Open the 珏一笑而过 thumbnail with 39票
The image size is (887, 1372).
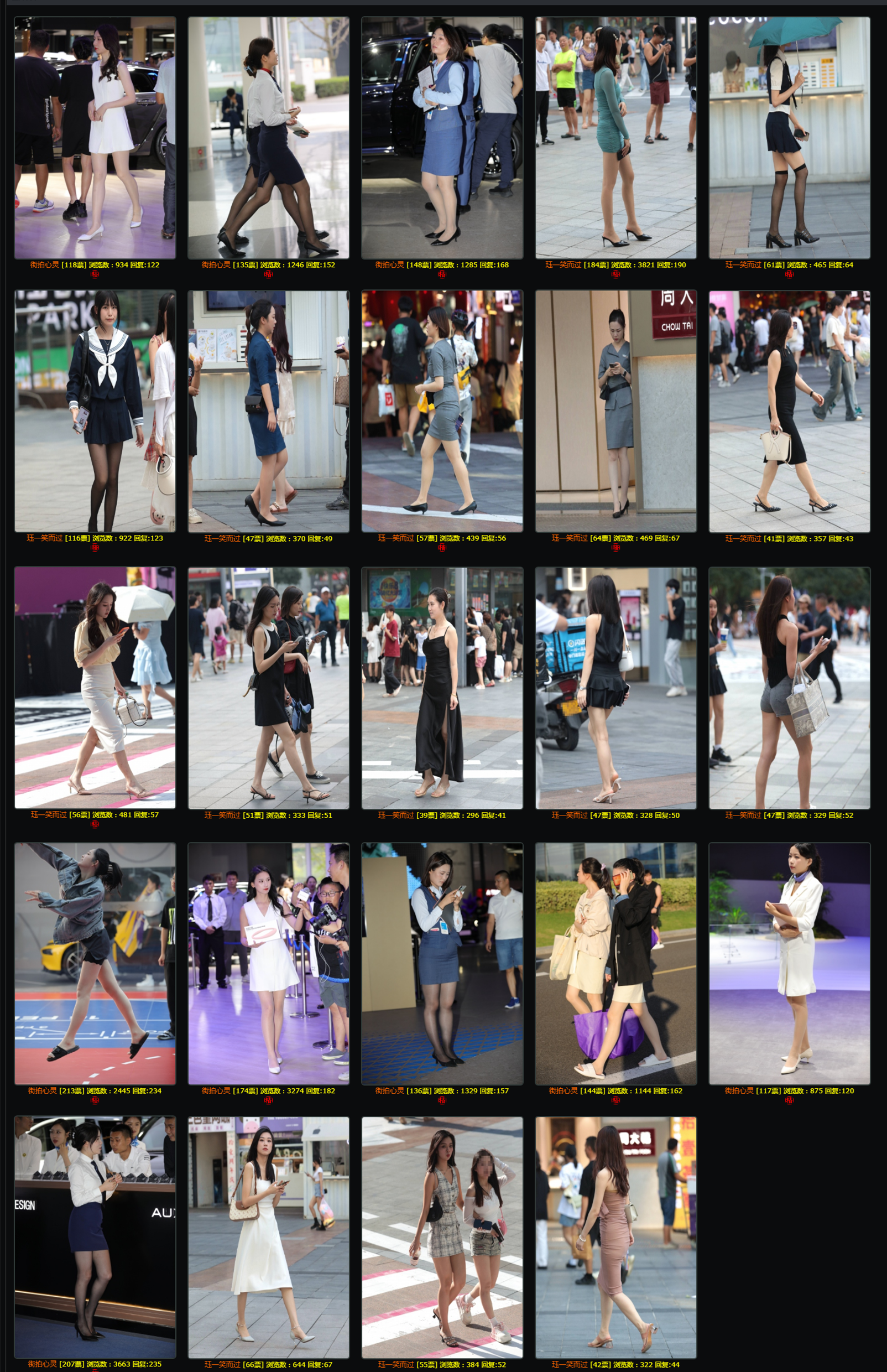[442, 688]
